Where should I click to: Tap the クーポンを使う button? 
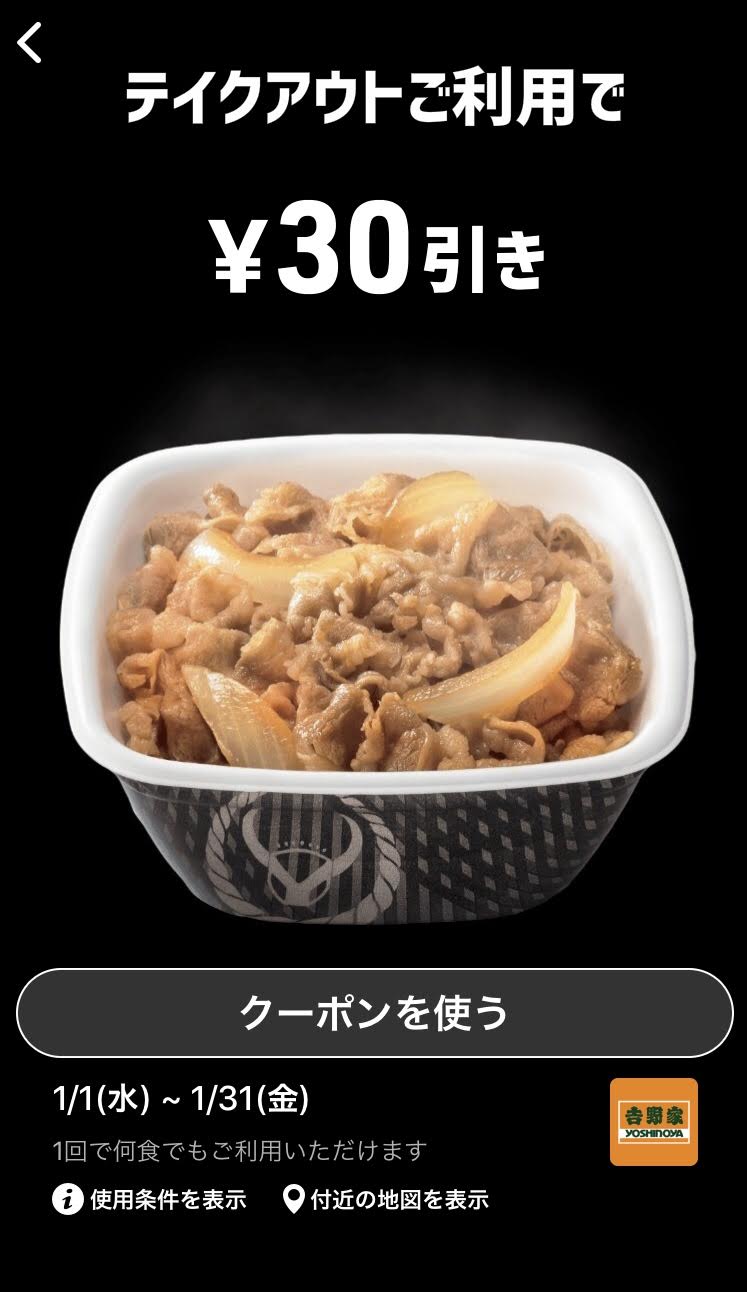point(374,1013)
